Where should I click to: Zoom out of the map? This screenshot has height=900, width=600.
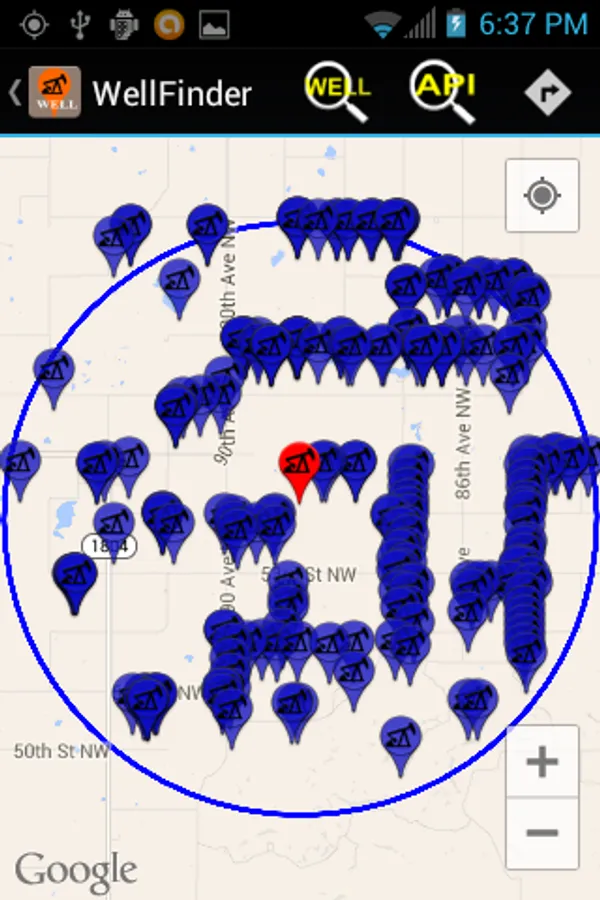point(542,832)
